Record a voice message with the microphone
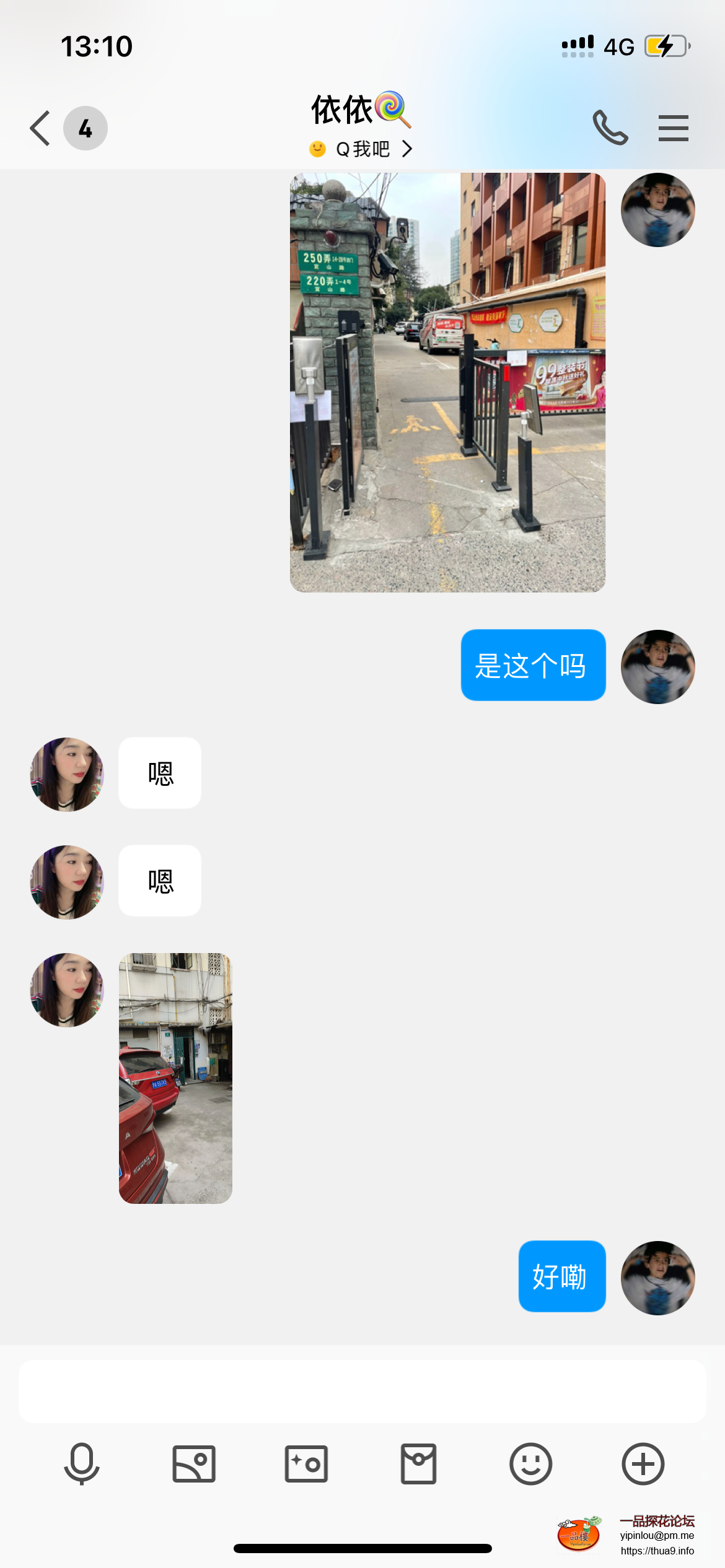The width and height of the screenshot is (725, 1568). pyautogui.click(x=82, y=1464)
